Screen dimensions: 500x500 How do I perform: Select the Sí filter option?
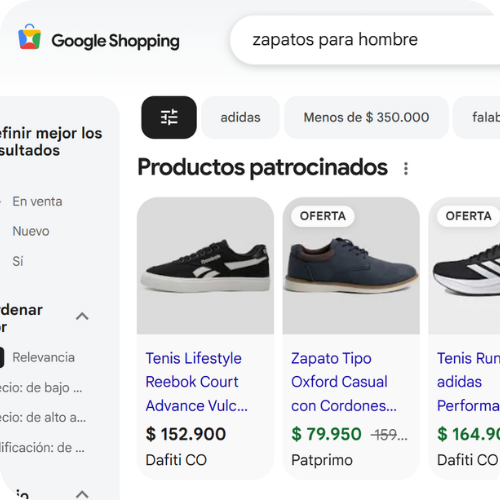click(18, 261)
